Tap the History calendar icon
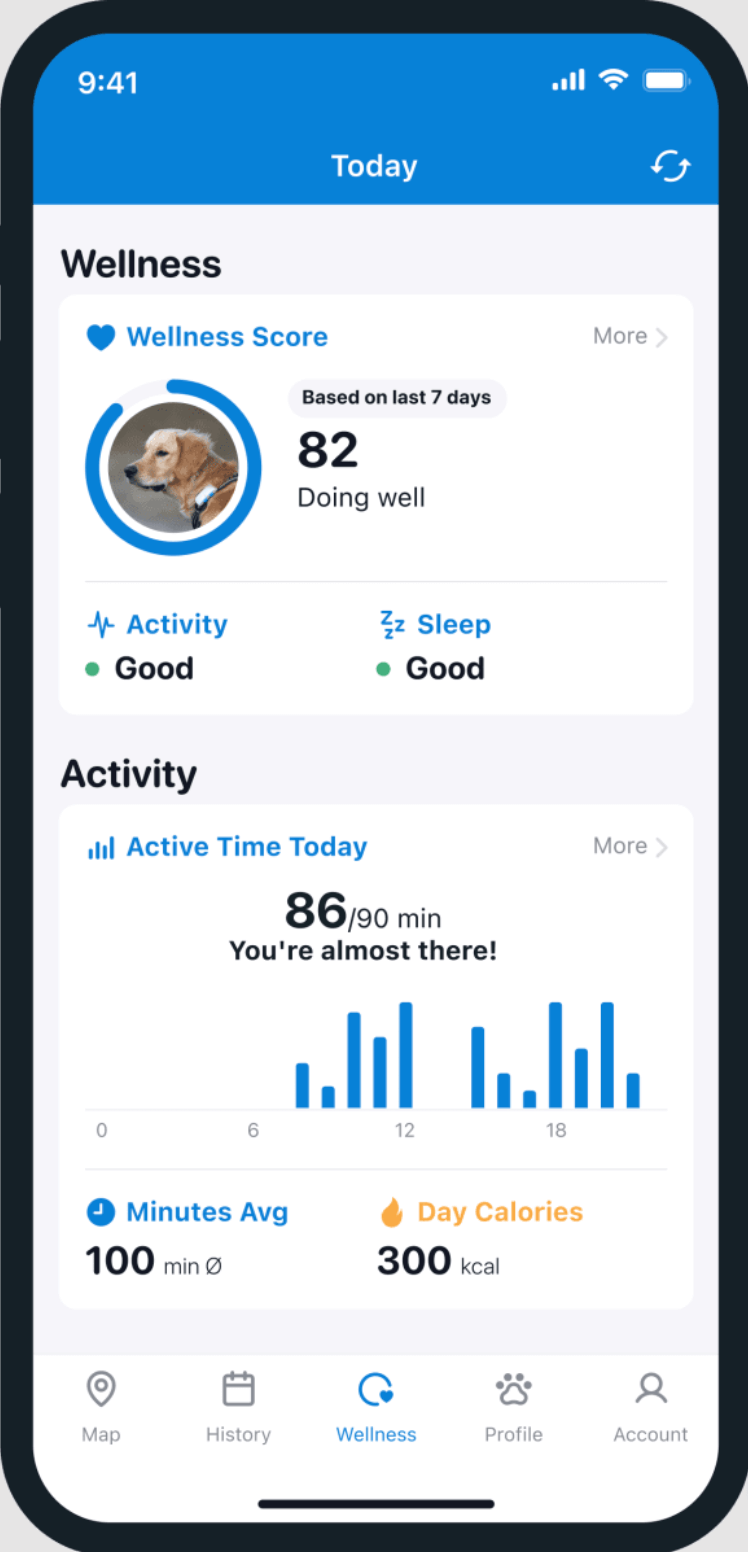This screenshot has height=1552, width=748. click(x=238, y=1388)
